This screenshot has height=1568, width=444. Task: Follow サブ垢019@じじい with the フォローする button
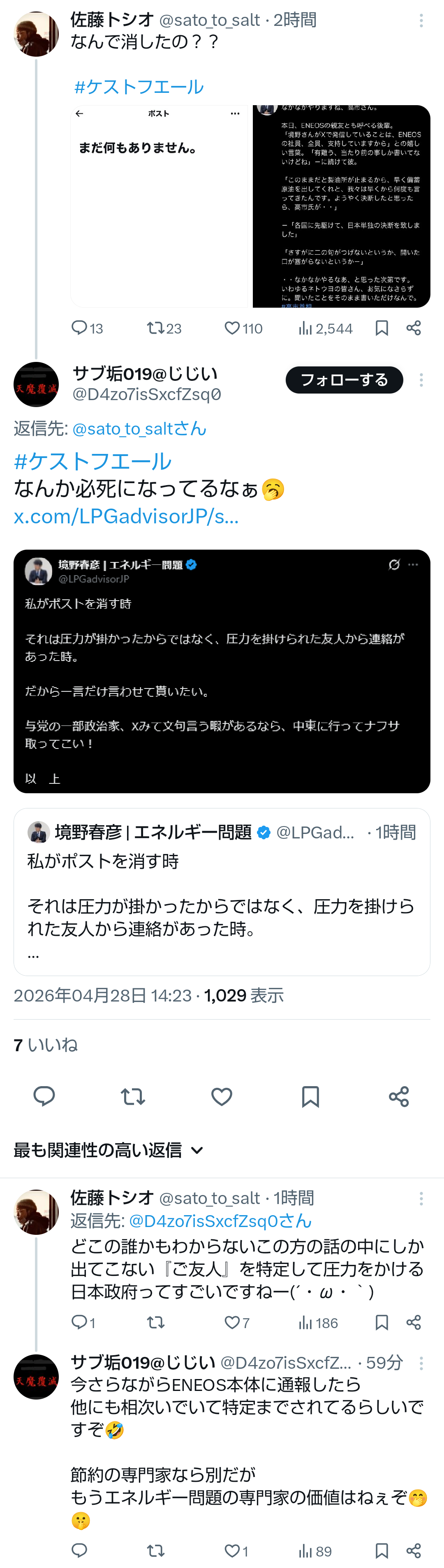[344, 380]
